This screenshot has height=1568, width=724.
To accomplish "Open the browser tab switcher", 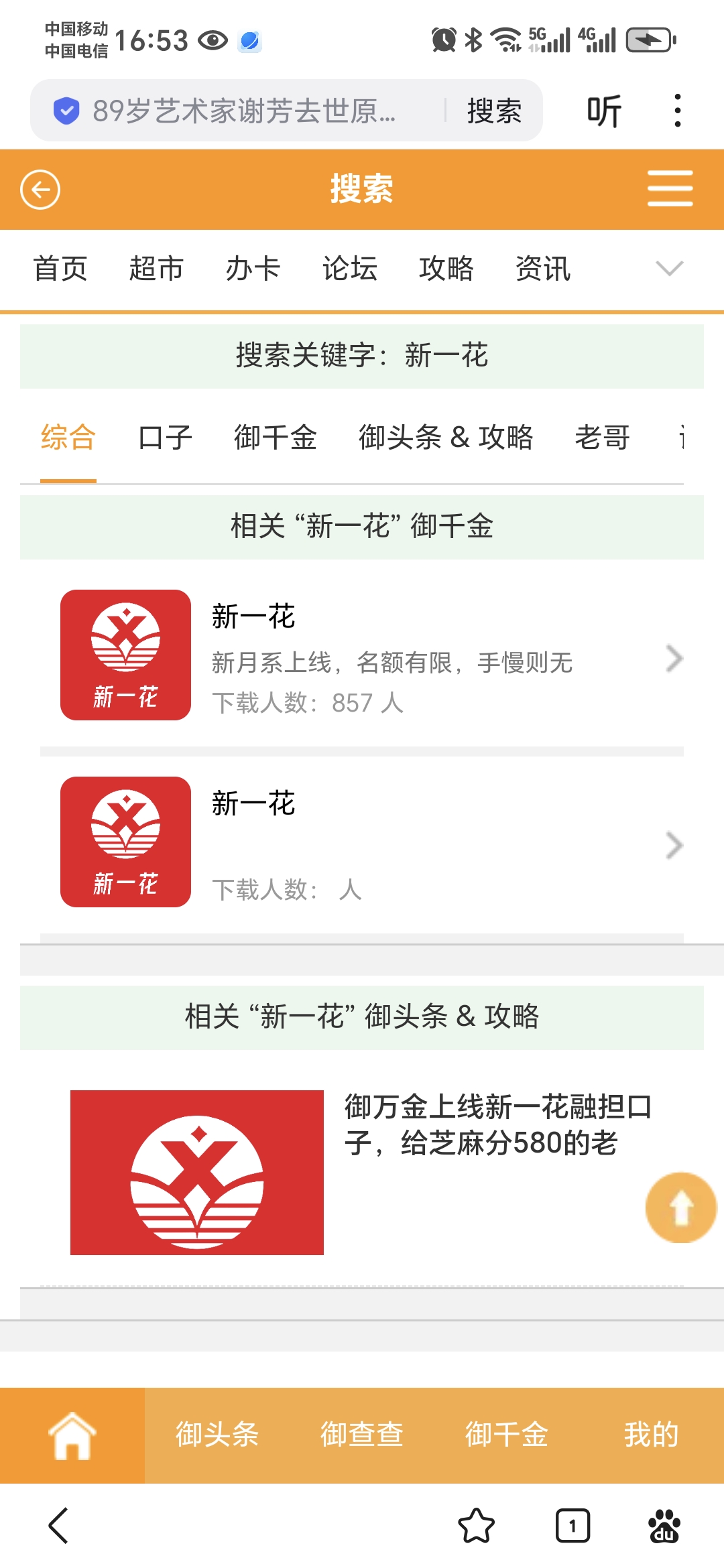I will pos(572,1526).
